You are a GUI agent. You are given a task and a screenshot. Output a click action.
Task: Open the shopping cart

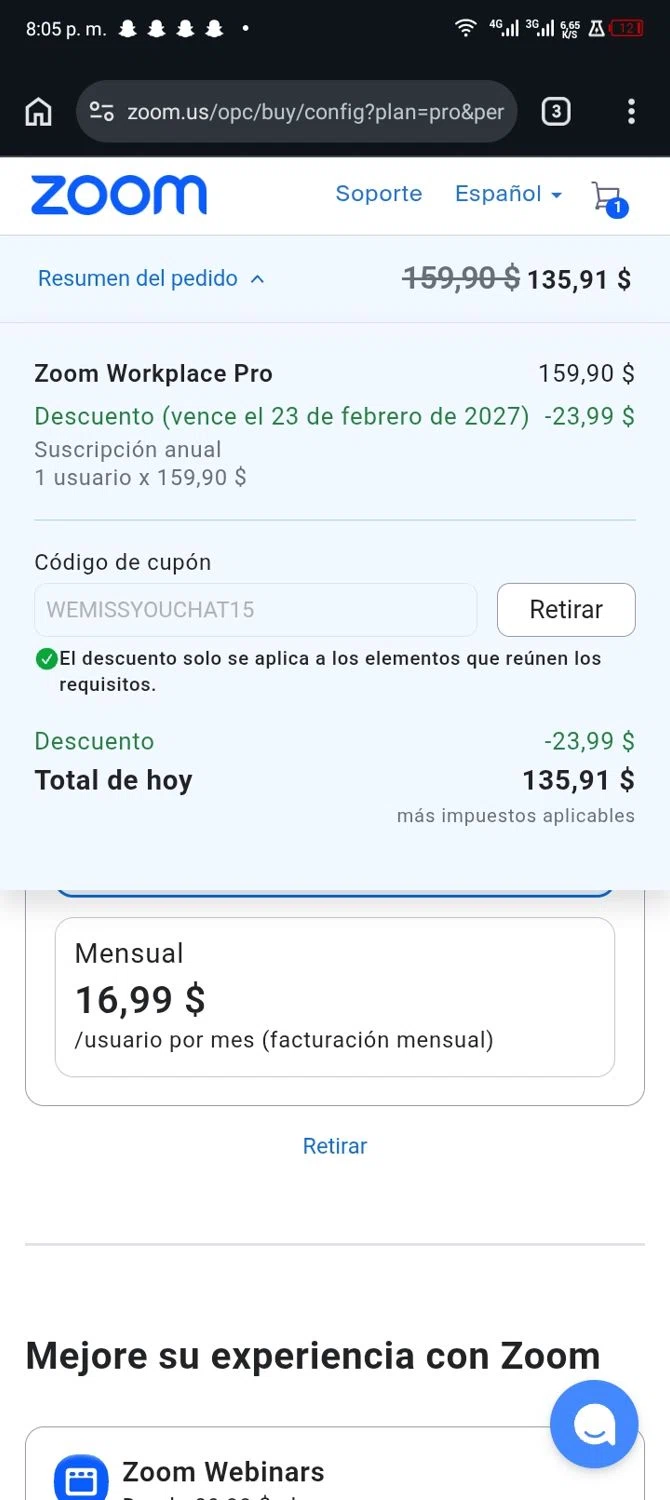(x=607, y=197)
